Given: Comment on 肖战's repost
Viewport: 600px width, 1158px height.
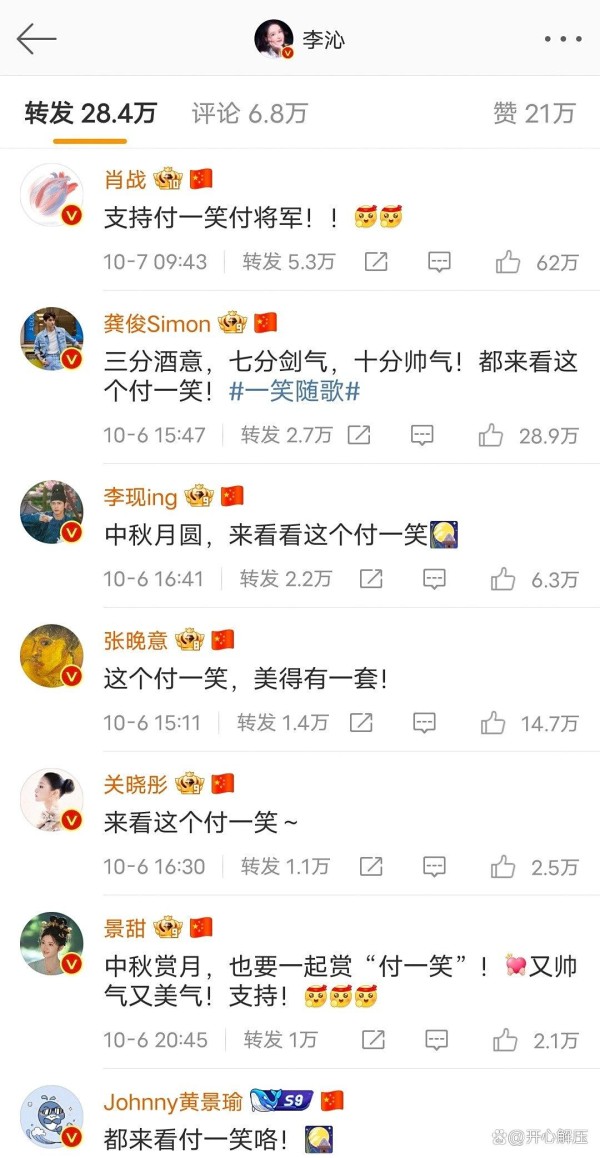Looking at the screenshot, I should (439, 263).
